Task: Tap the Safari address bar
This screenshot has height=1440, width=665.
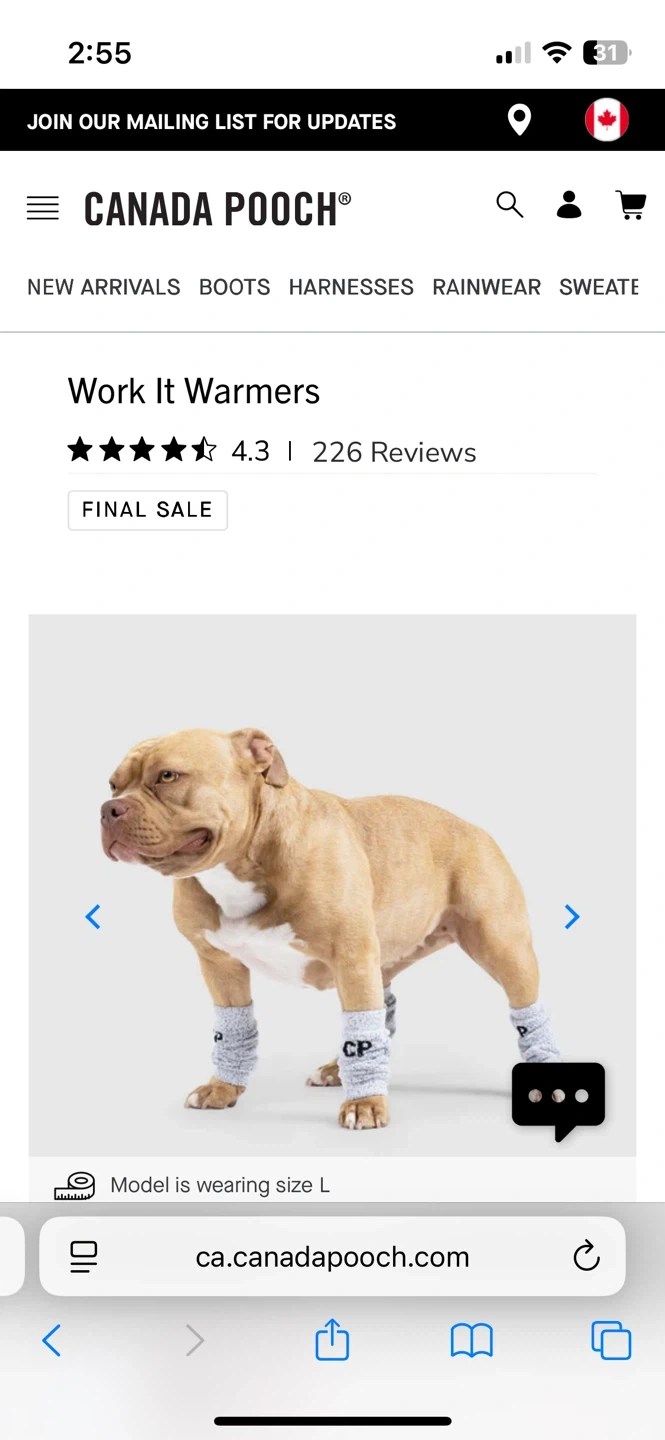Action: (x=332, y=1256)
